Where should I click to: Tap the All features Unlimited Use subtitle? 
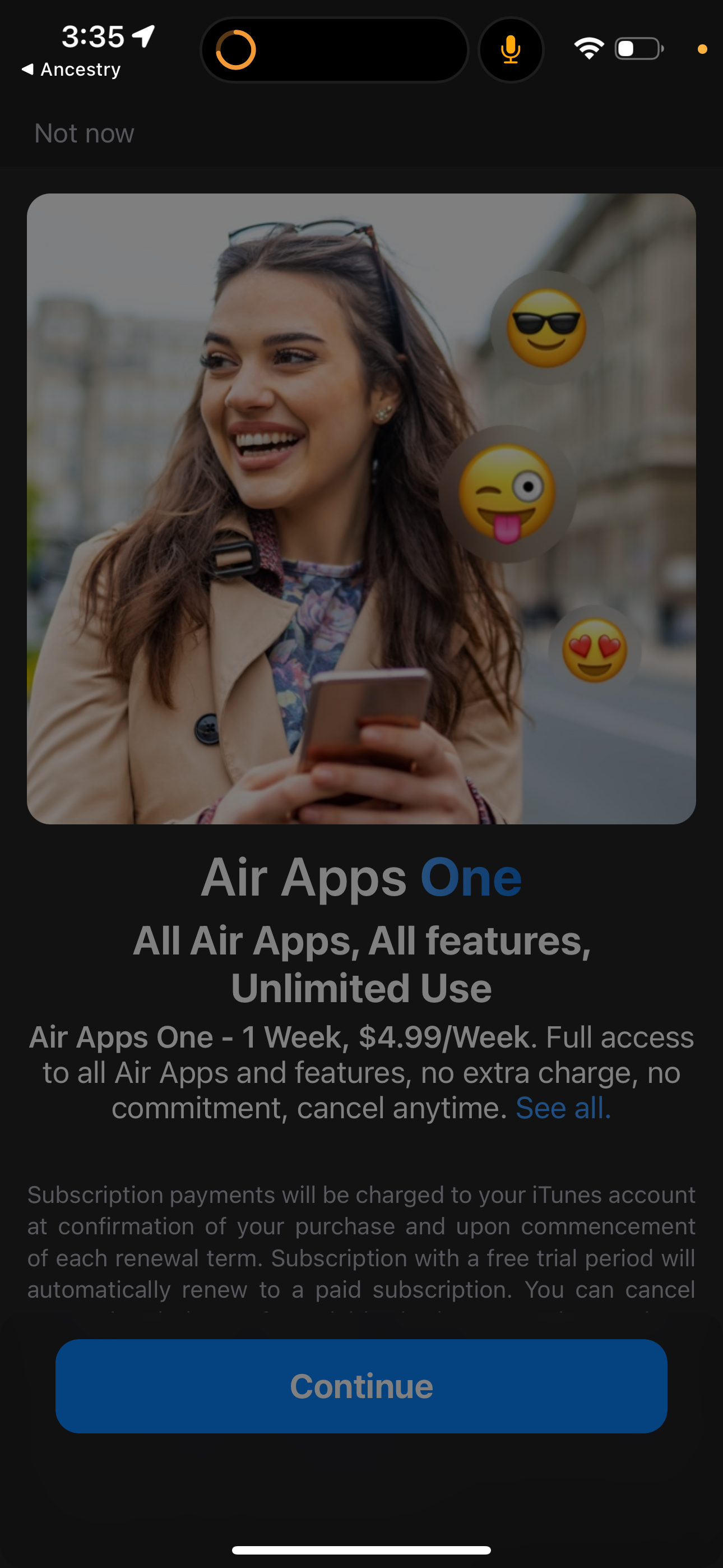pyautogui.click(x=361, y=965)
